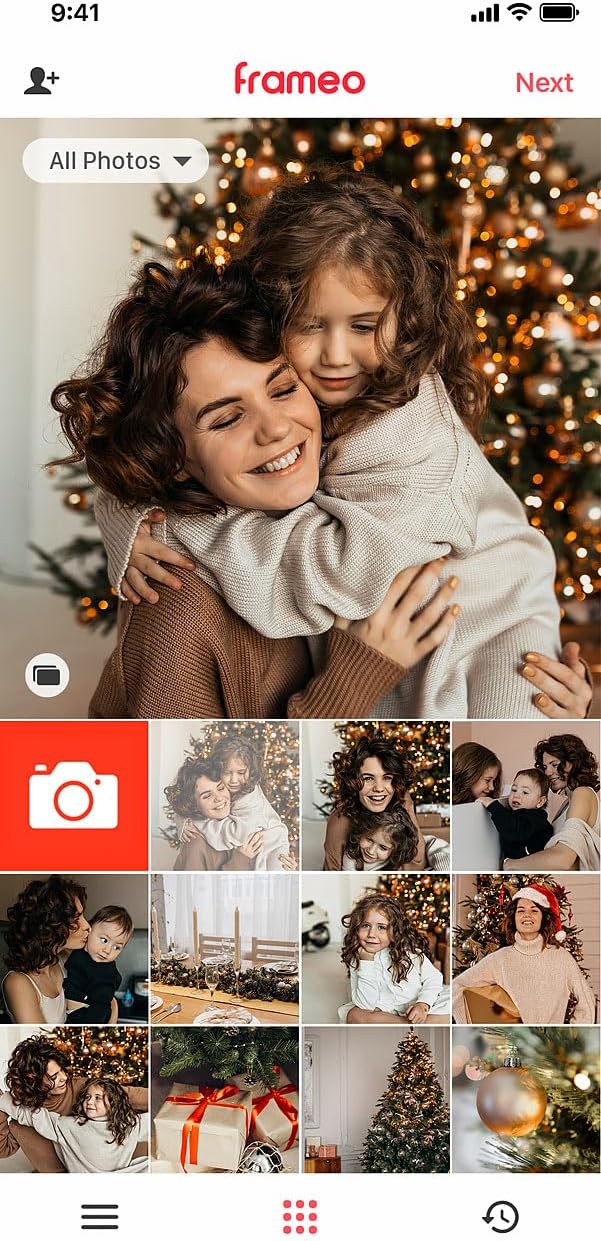Select the woman kissing baby photo
This screenshot has width=601, height=1241.
click(x=74, y=947)
